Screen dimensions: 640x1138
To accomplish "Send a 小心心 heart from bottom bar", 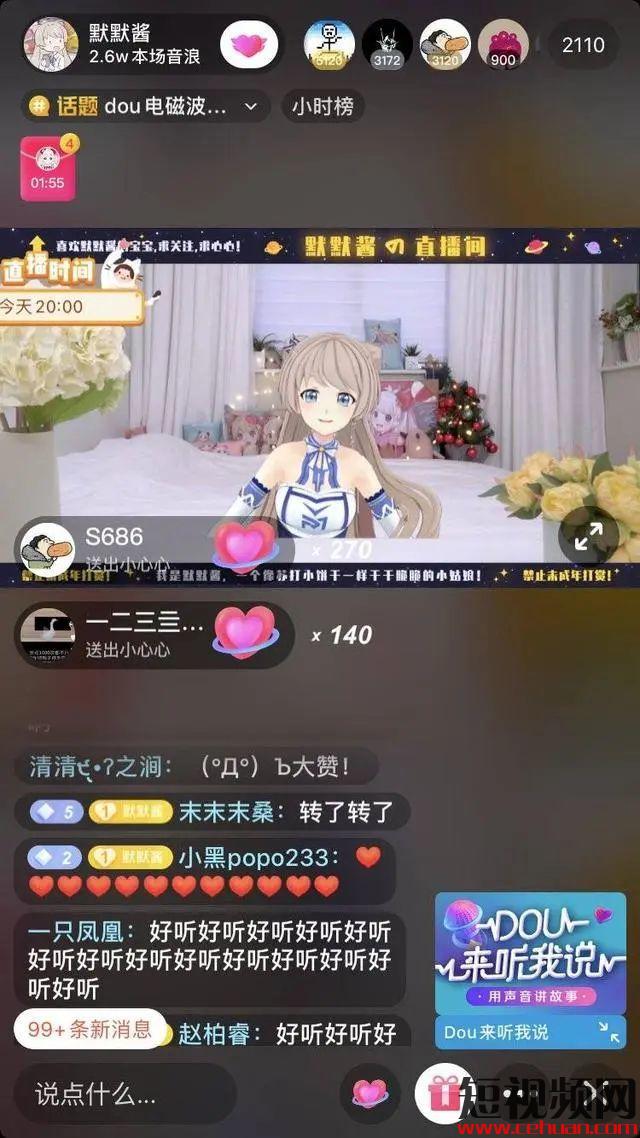I will point(370,1092).
